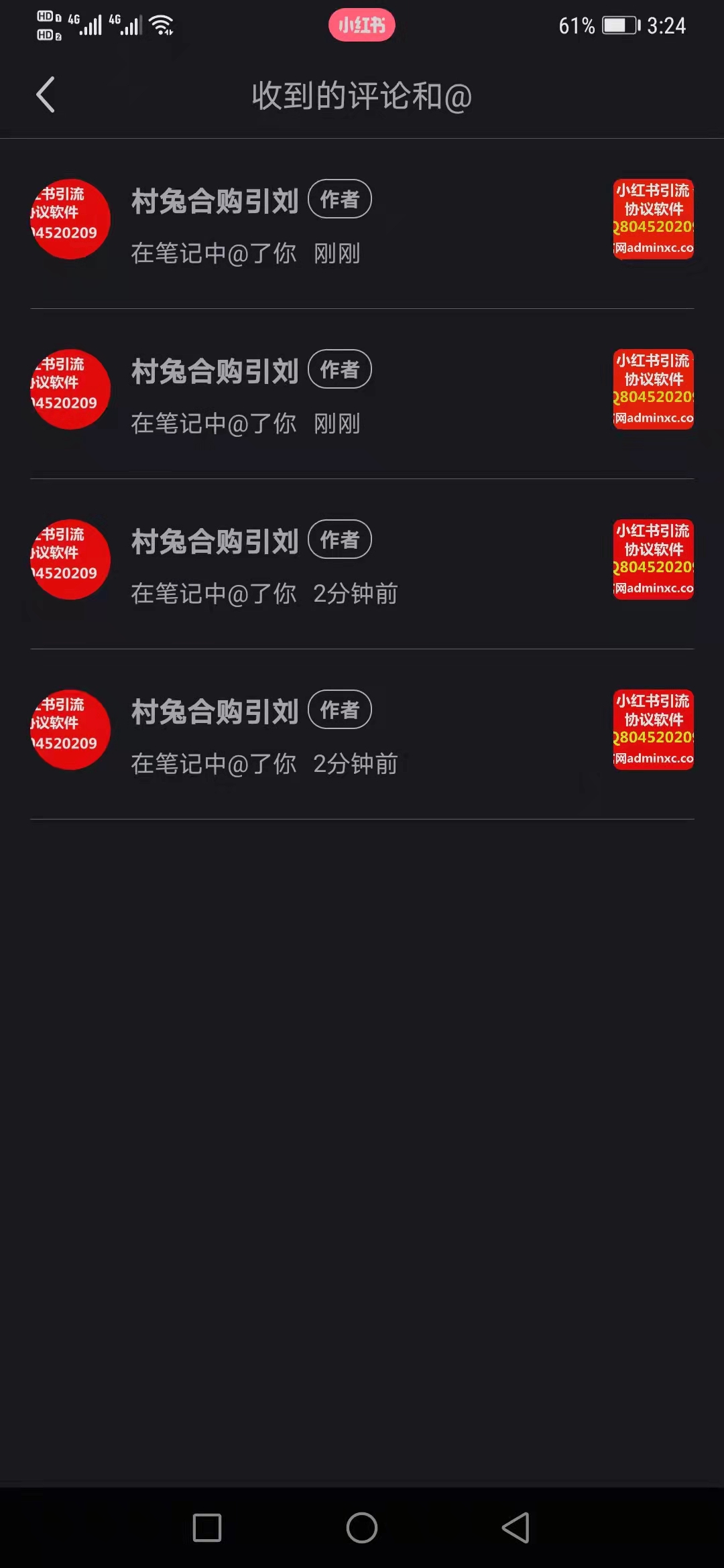The width and height of the screenshot is (724, 1568).
Task: Open the note thumbnail of the first notification
Action: coord(654,219)
